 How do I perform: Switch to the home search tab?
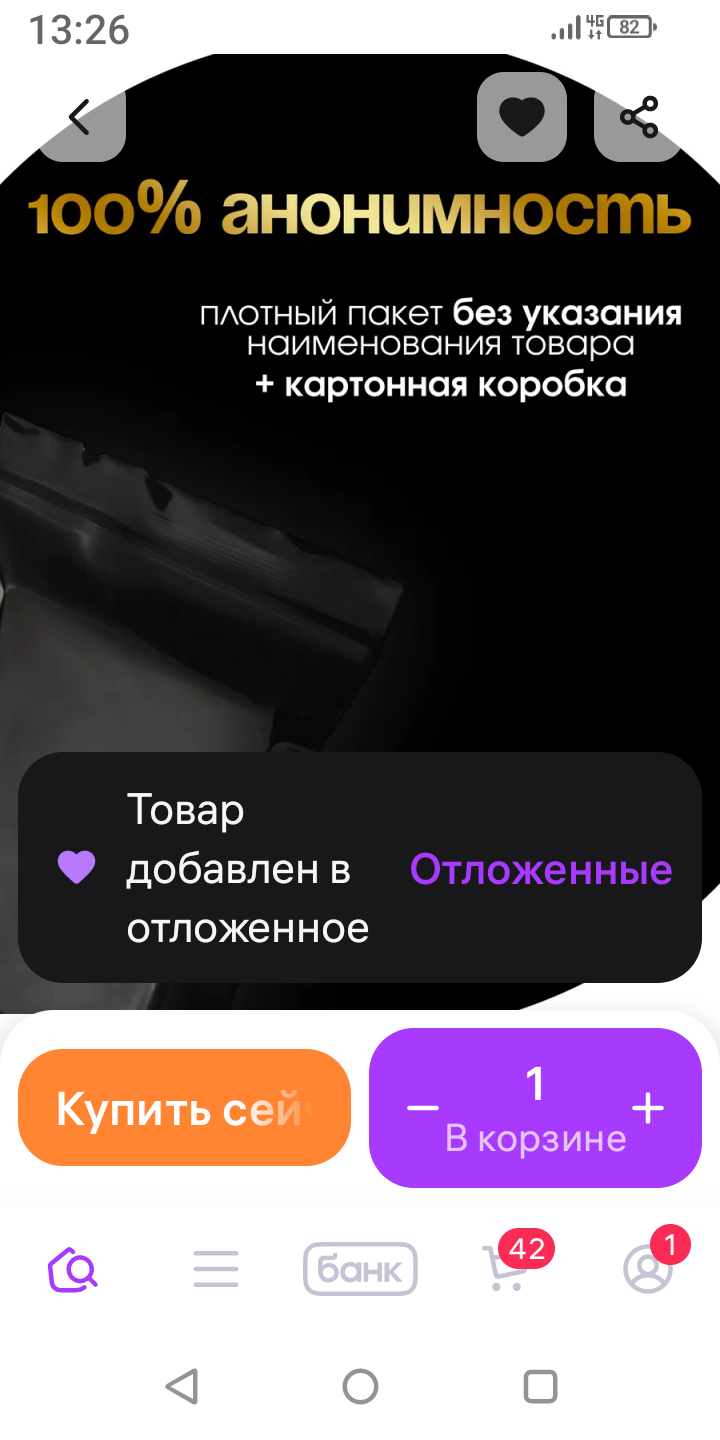(x=73, y=1270)
